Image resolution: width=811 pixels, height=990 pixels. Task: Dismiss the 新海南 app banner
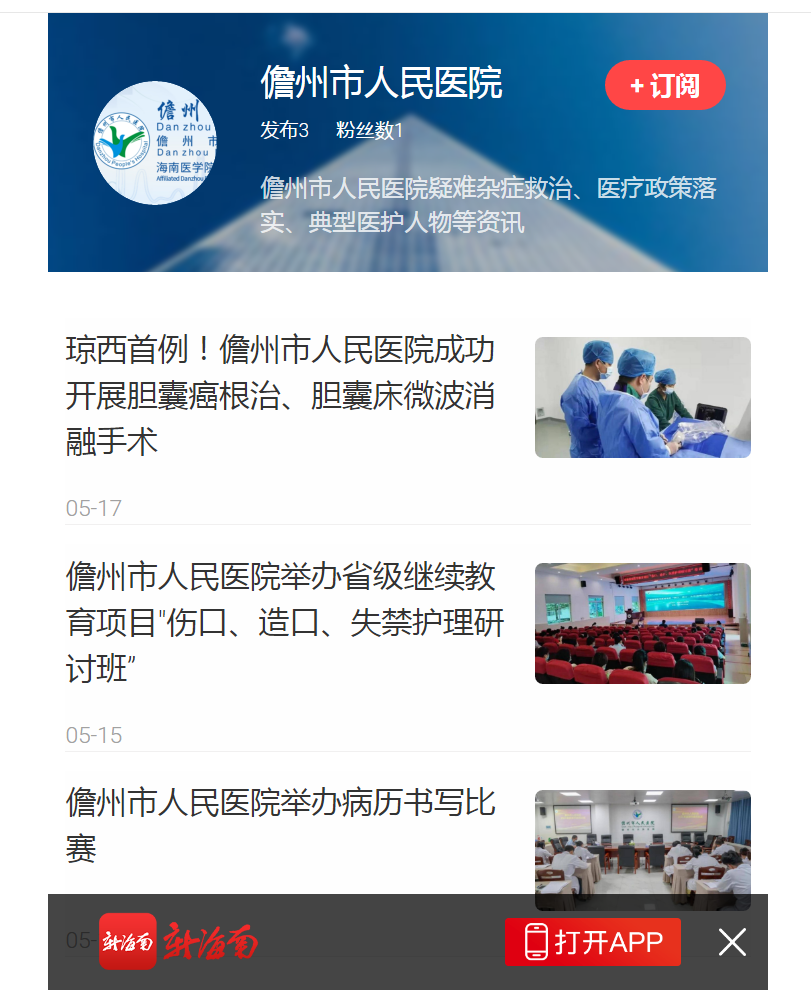(x=732, y=942)
